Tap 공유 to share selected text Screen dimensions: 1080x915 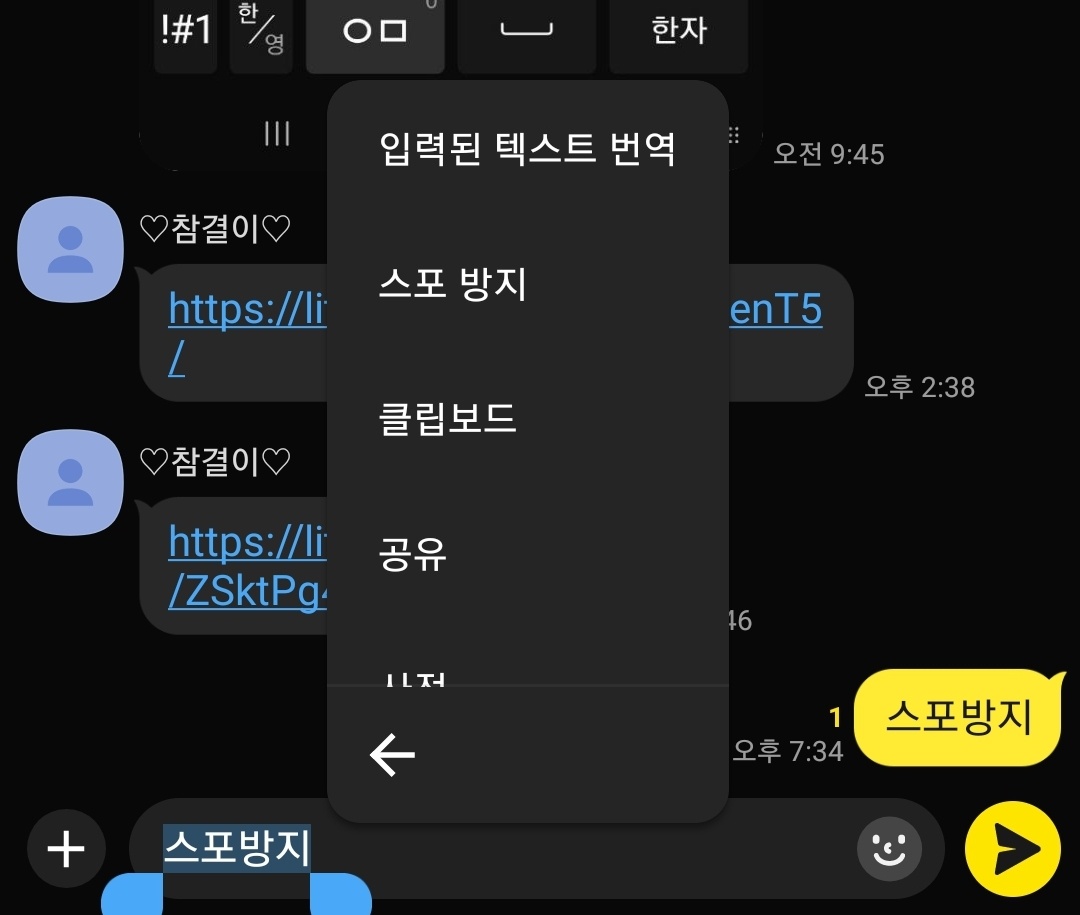(412, 551)
